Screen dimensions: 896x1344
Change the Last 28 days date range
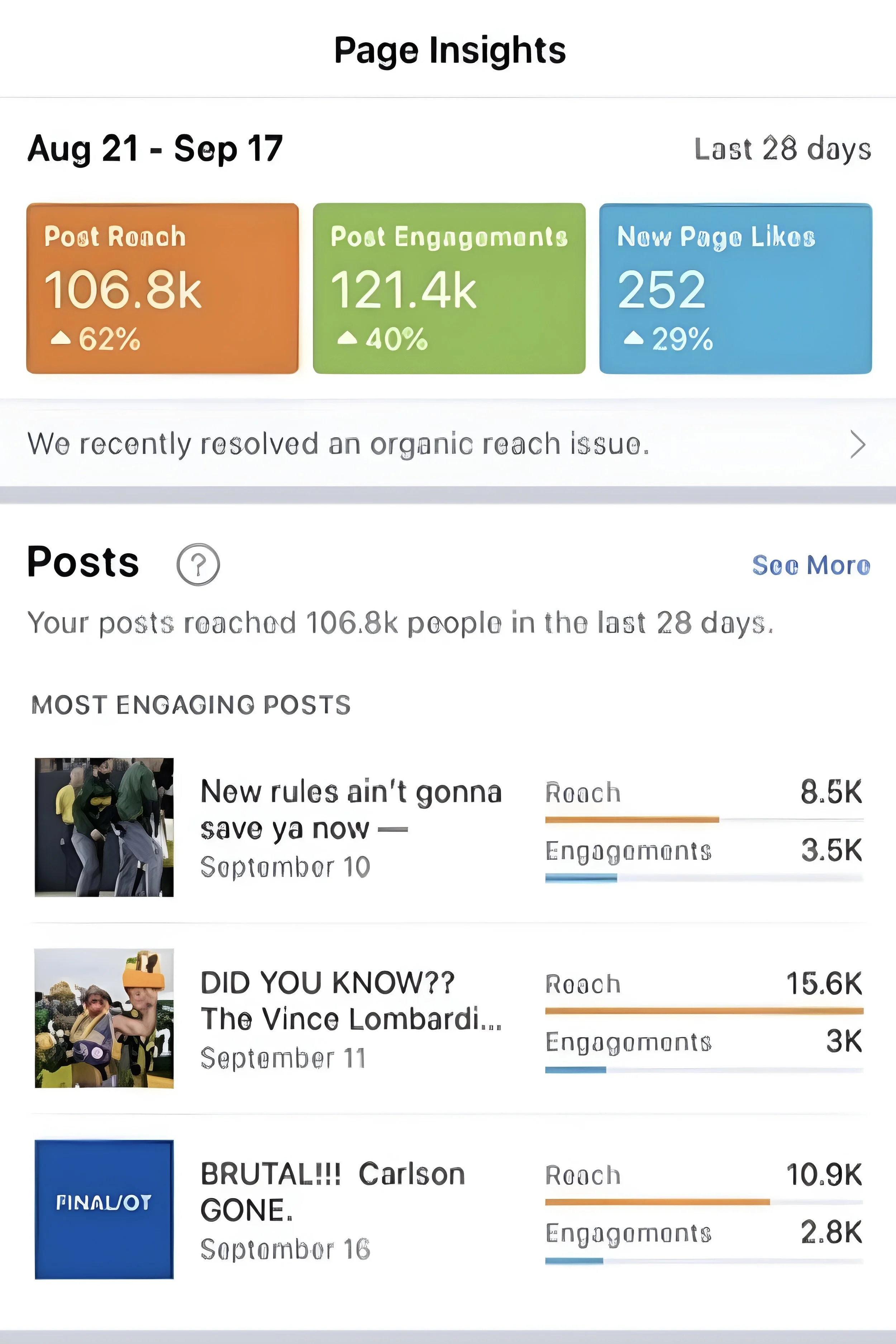click(x=782, y=149)
